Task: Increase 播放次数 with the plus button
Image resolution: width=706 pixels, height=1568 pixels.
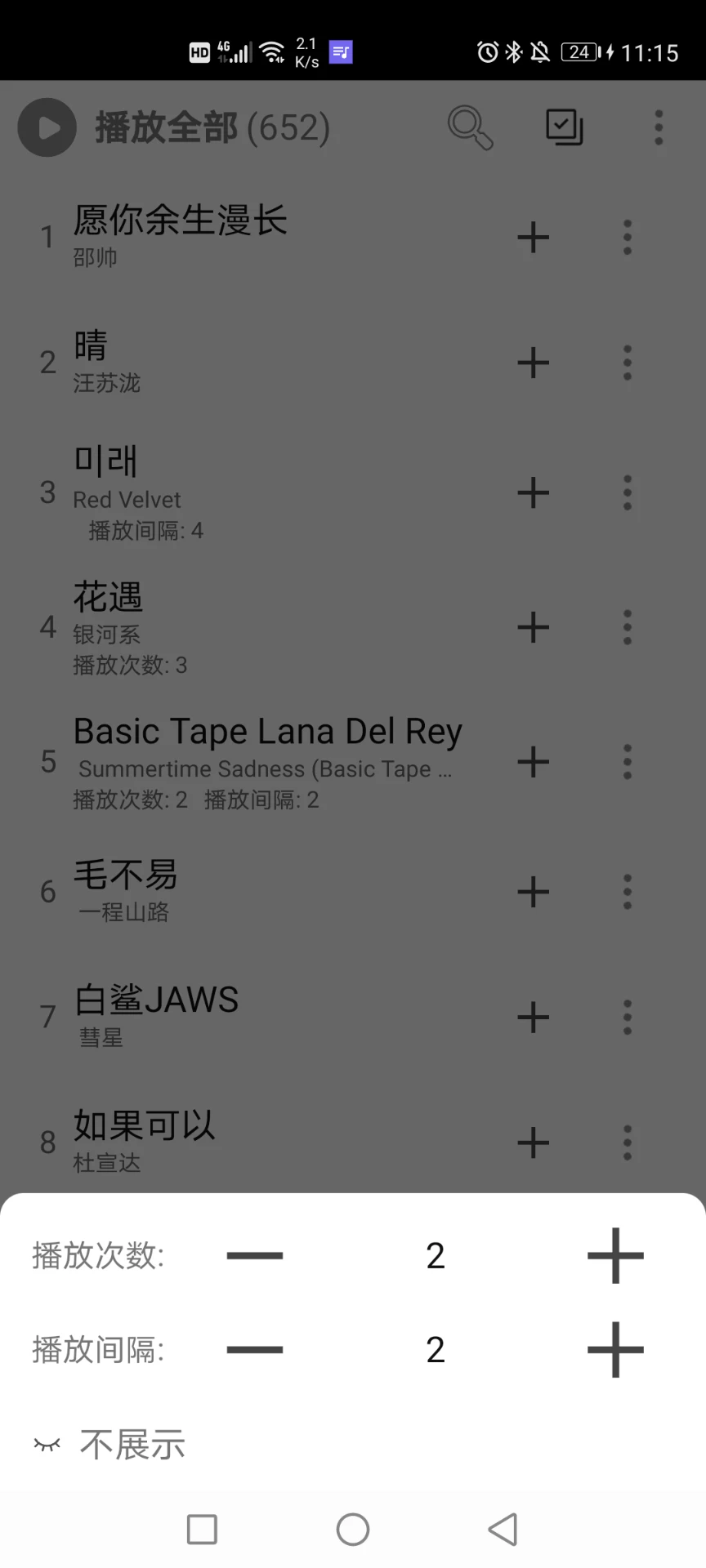Action: (x=614, y=1256)
